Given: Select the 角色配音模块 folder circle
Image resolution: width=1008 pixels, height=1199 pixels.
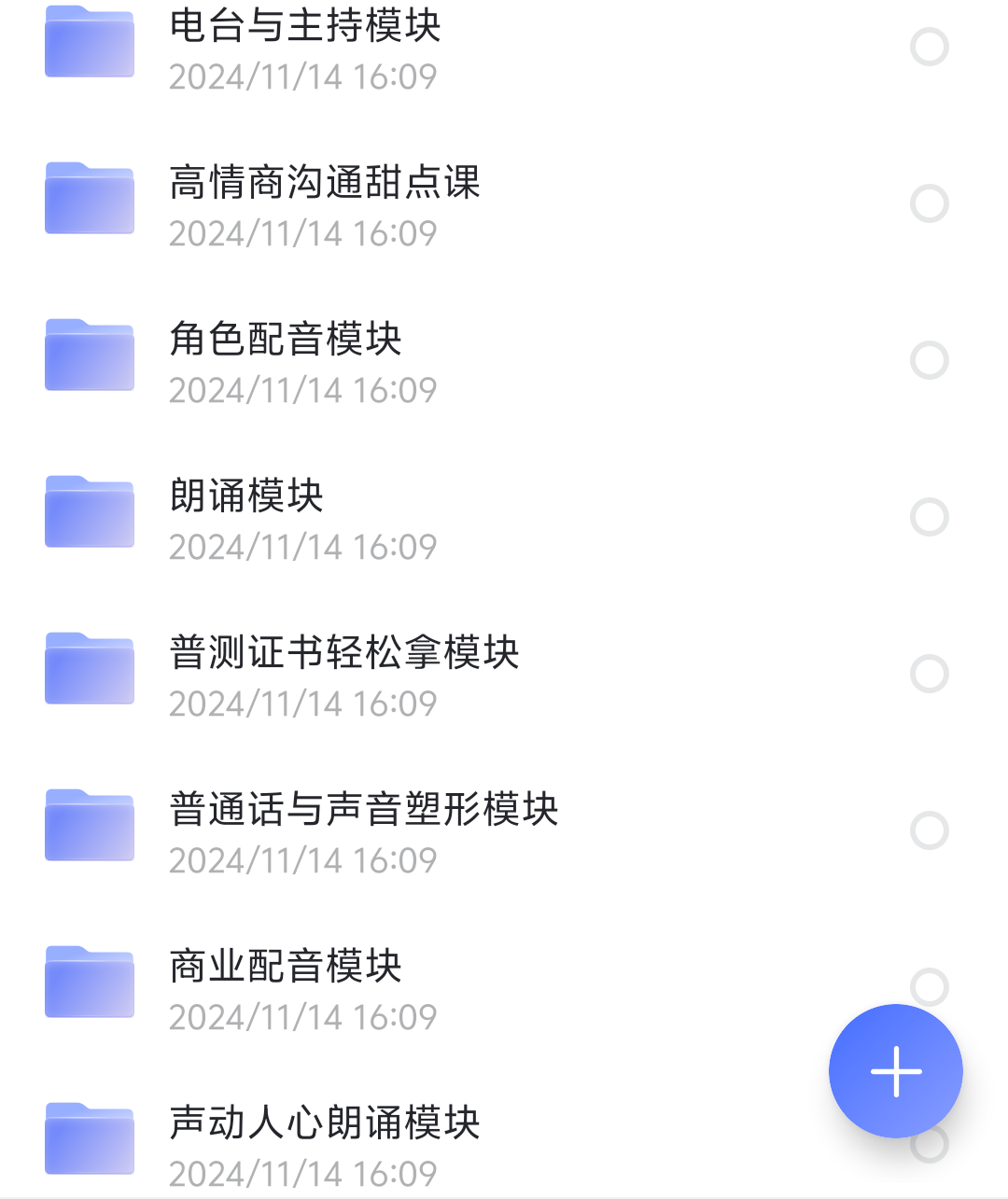Looking at the screenshot, I should click(x=930, y=360).
